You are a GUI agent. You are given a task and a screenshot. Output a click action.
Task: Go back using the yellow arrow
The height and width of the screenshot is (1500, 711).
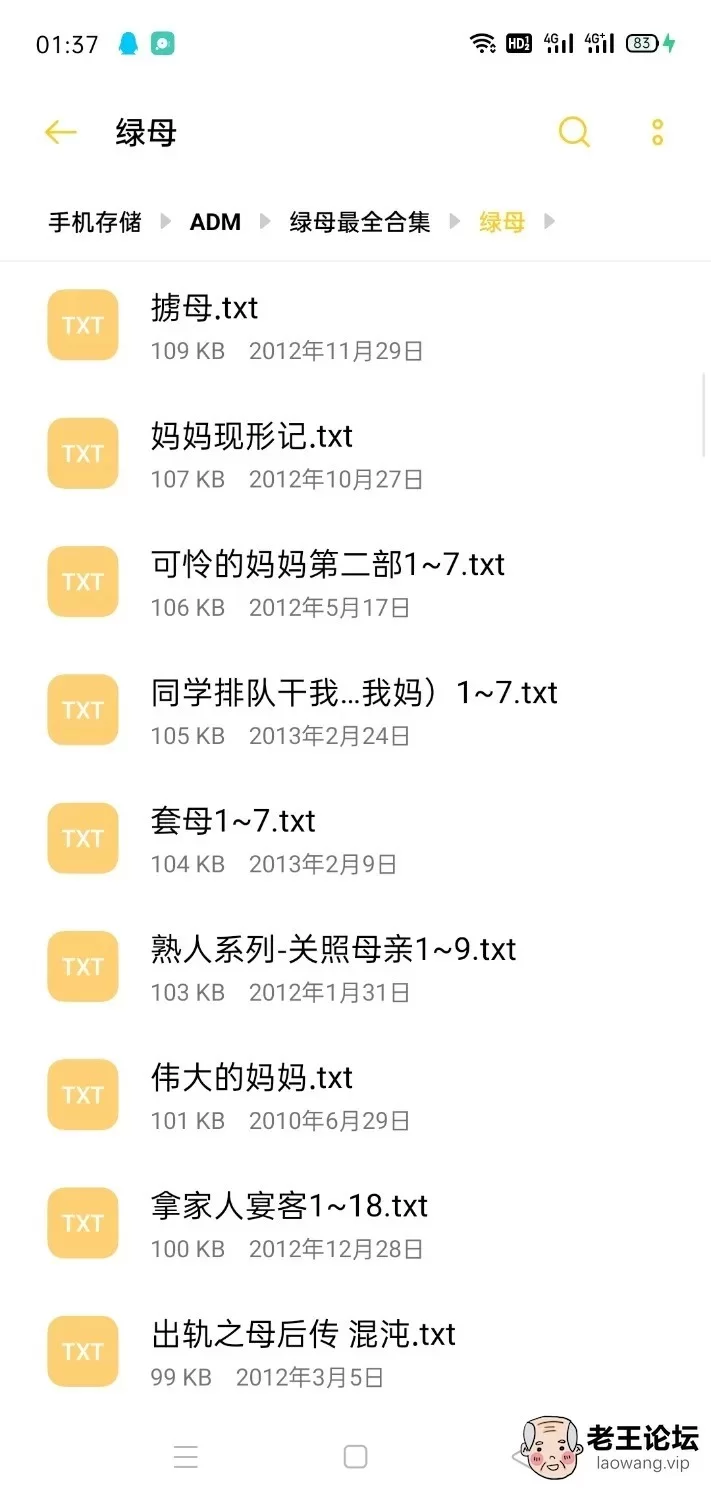[x=61, y=132]
